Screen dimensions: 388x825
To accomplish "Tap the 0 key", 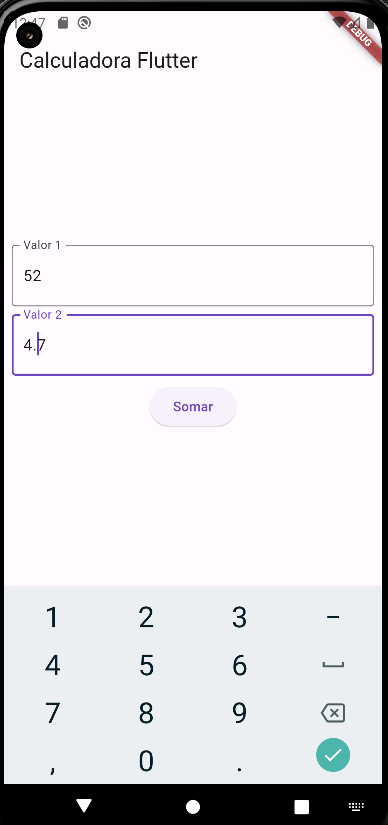I will 146,761.
